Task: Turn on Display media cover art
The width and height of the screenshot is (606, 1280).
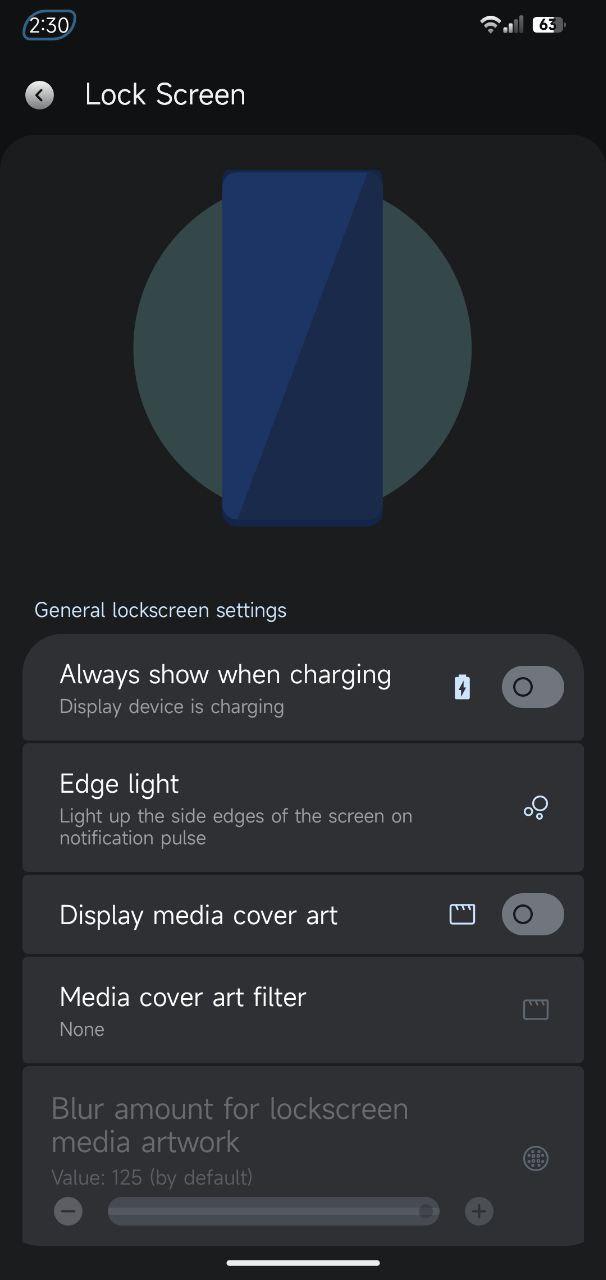Action: coord(532,914)
